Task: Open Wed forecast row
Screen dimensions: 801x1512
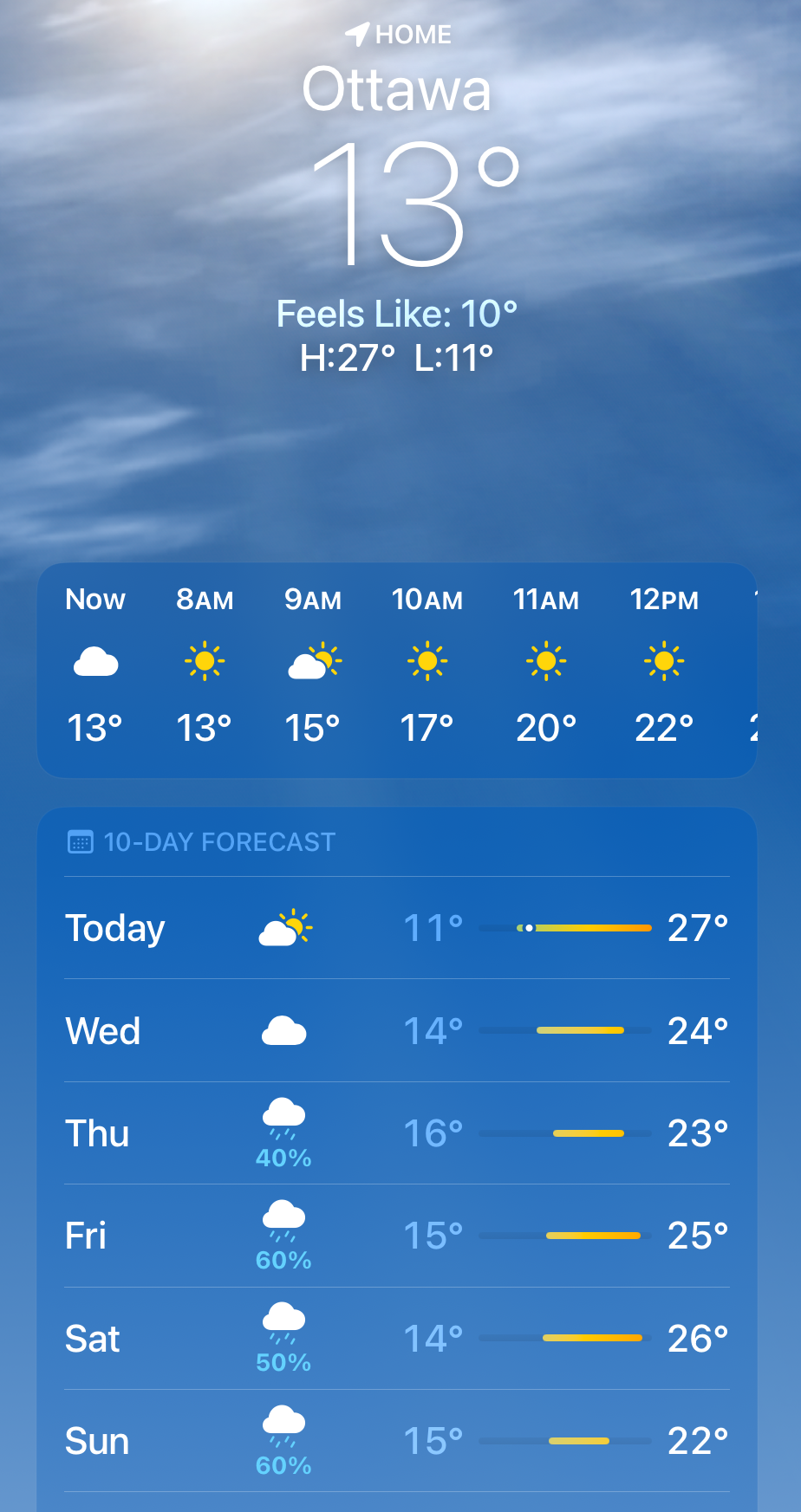Action: click(397, 1031)
